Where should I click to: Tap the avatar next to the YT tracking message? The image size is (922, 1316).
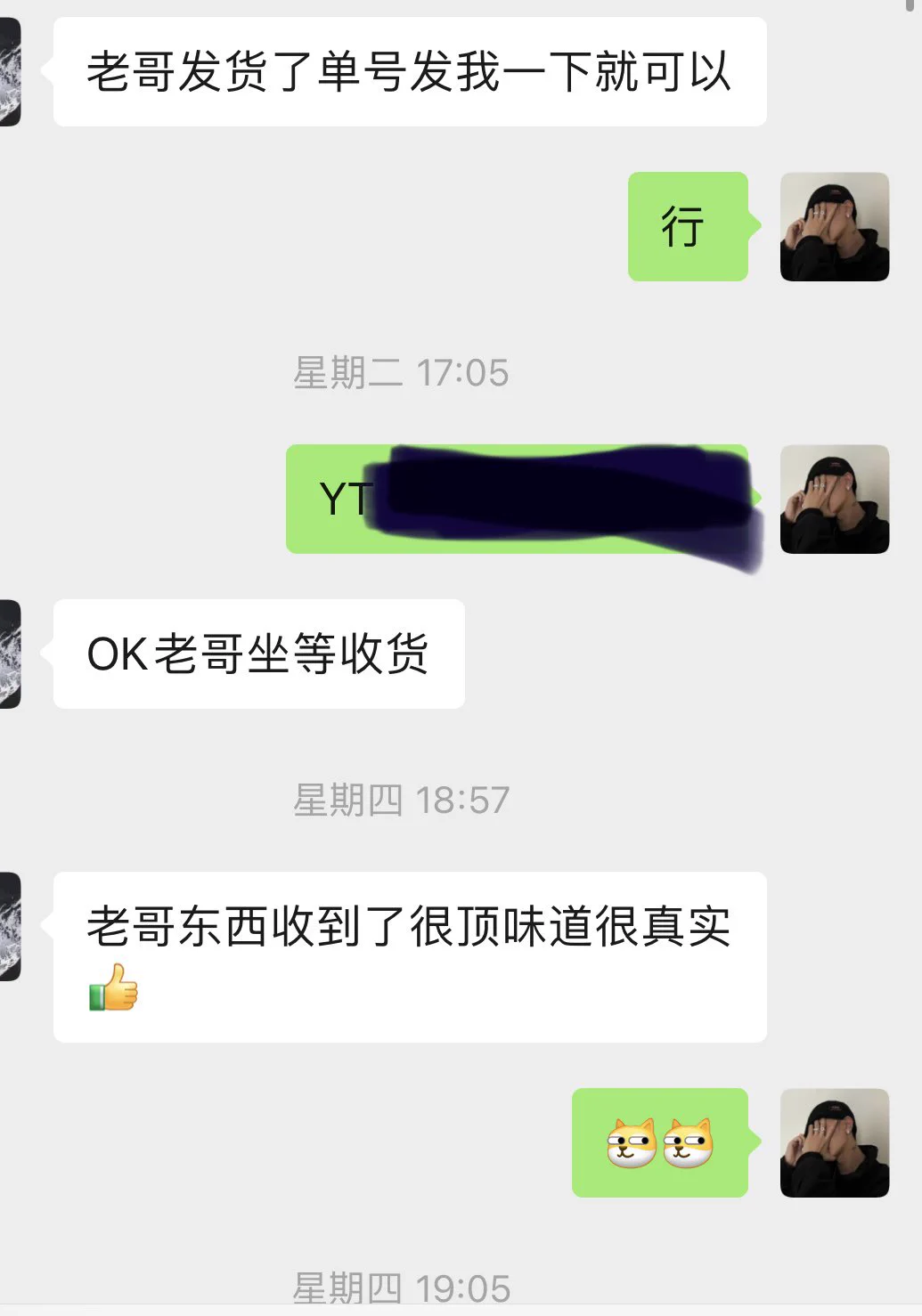(x=834, y=499)
